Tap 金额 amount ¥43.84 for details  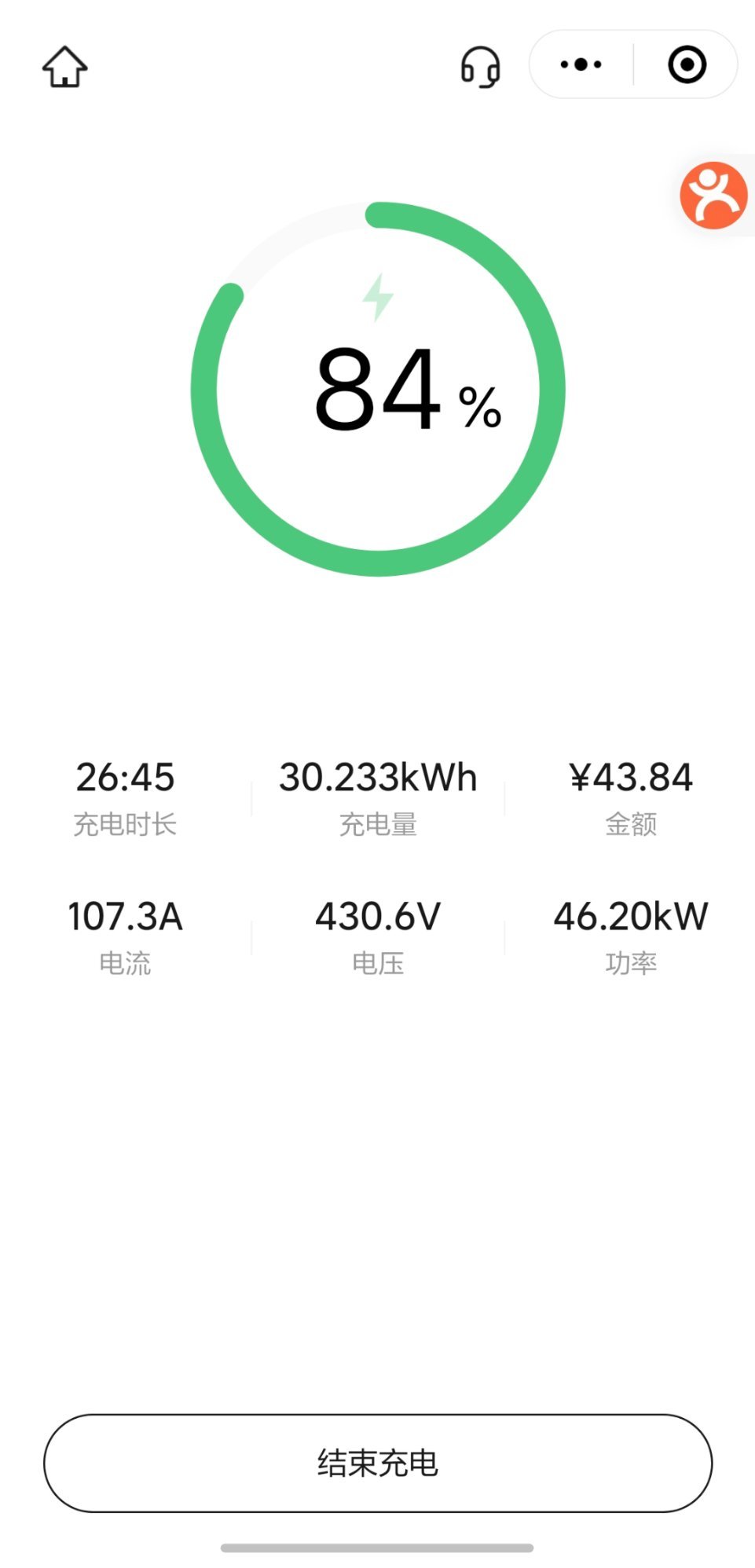click(630, 778)
